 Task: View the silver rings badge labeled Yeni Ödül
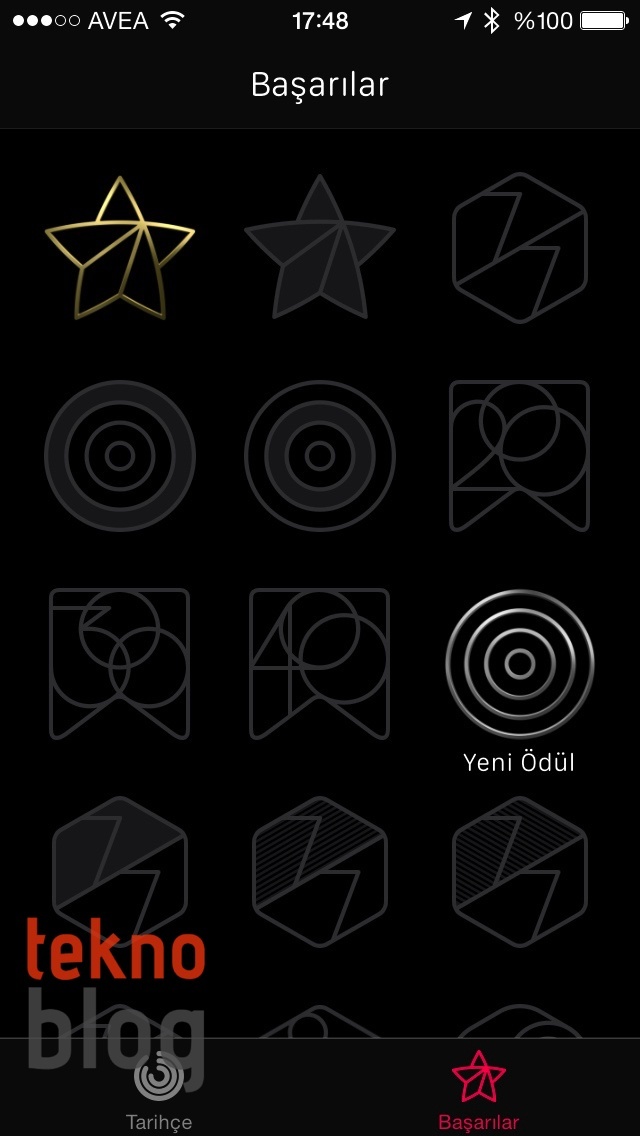pos(519,664)
